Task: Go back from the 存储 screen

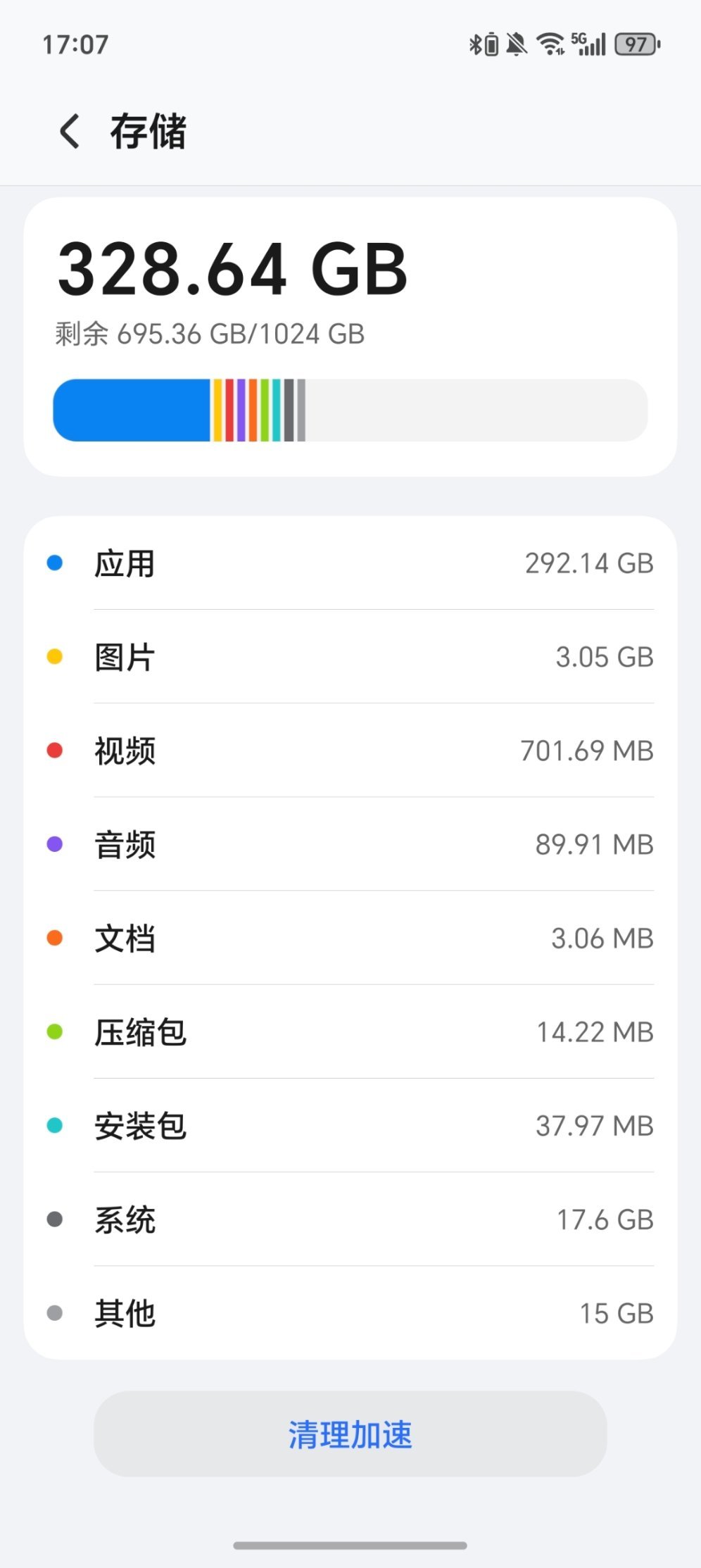Action: click(70, 132)
